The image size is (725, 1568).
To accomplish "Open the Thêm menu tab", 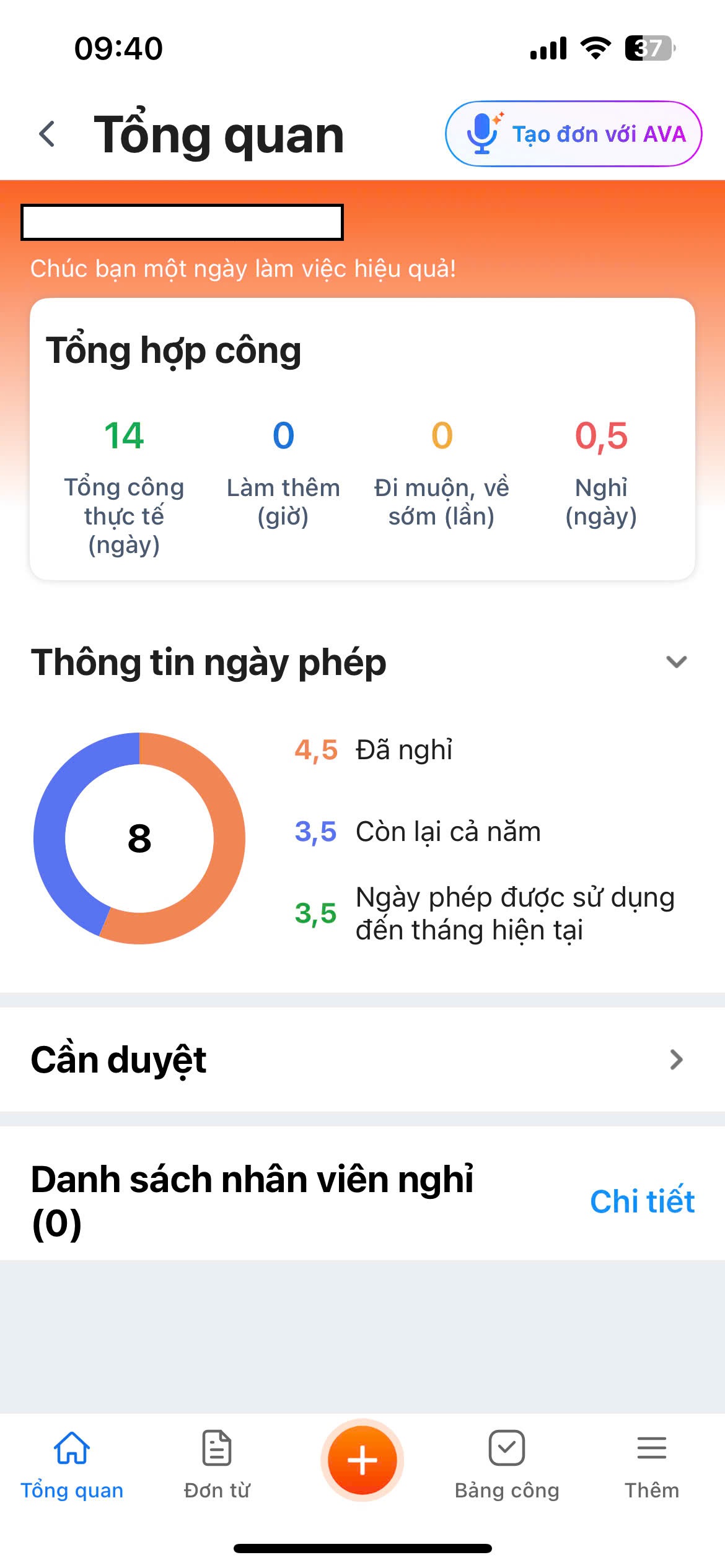I will pos(652,1464).
